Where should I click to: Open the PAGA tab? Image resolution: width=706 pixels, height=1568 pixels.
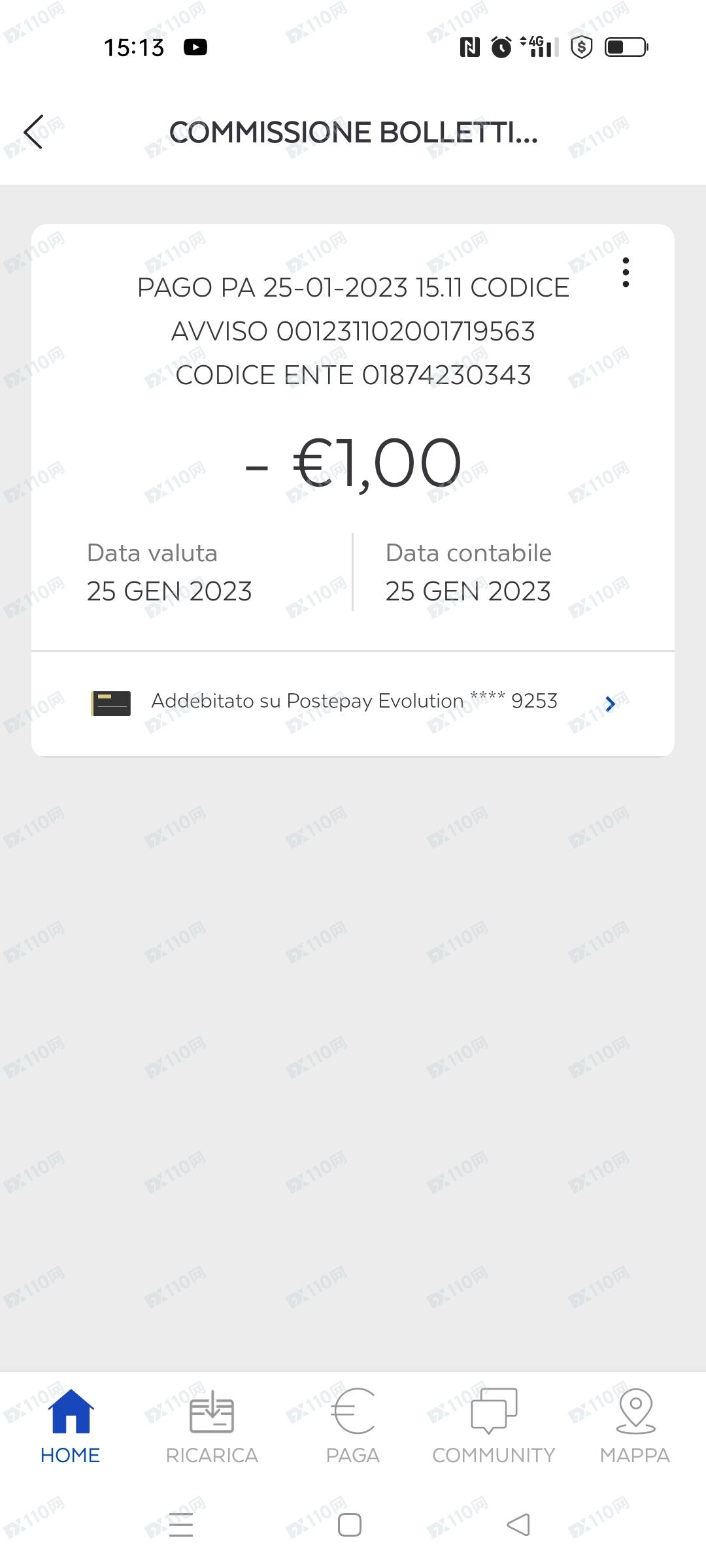pyautogui.click(x=353, y=1428)
